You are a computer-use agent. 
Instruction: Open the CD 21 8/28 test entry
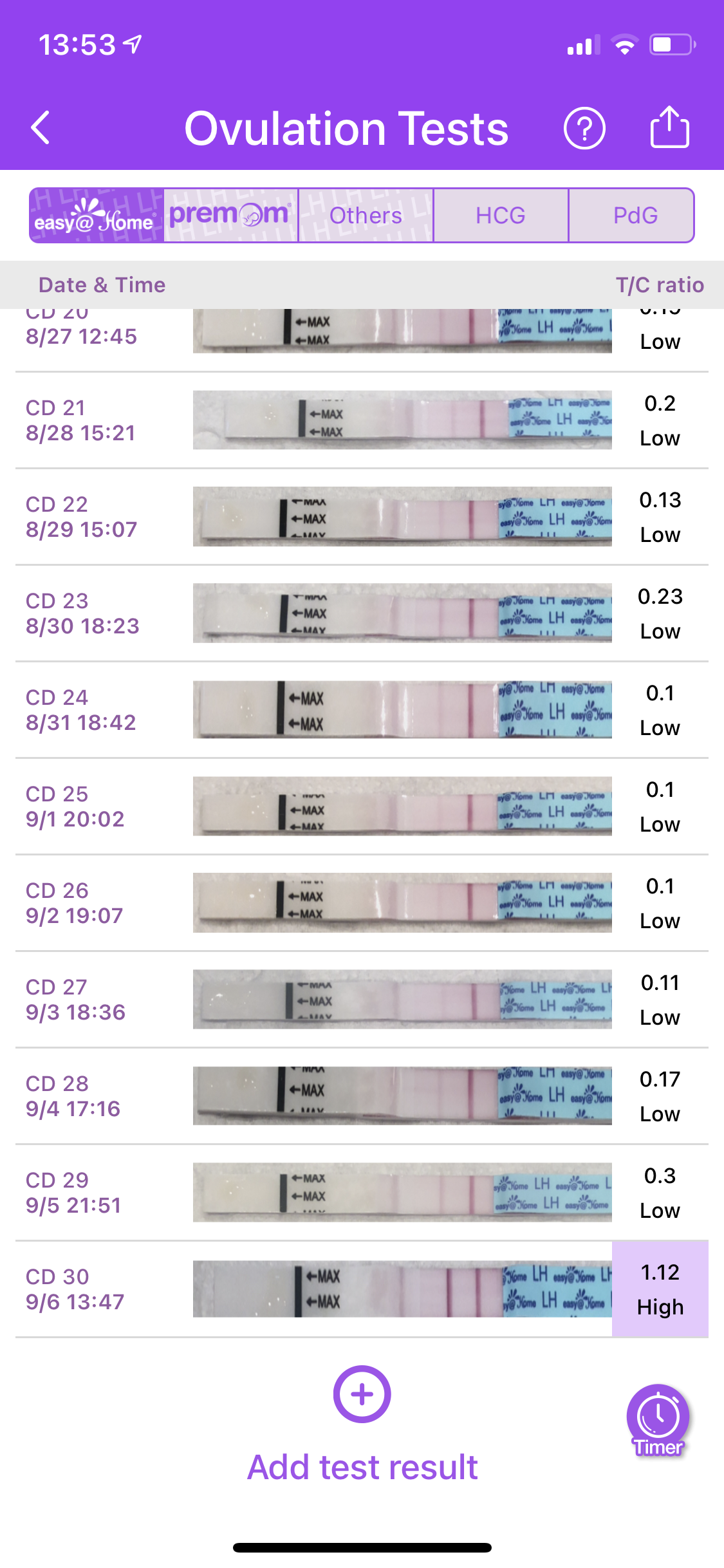point(360,420)
